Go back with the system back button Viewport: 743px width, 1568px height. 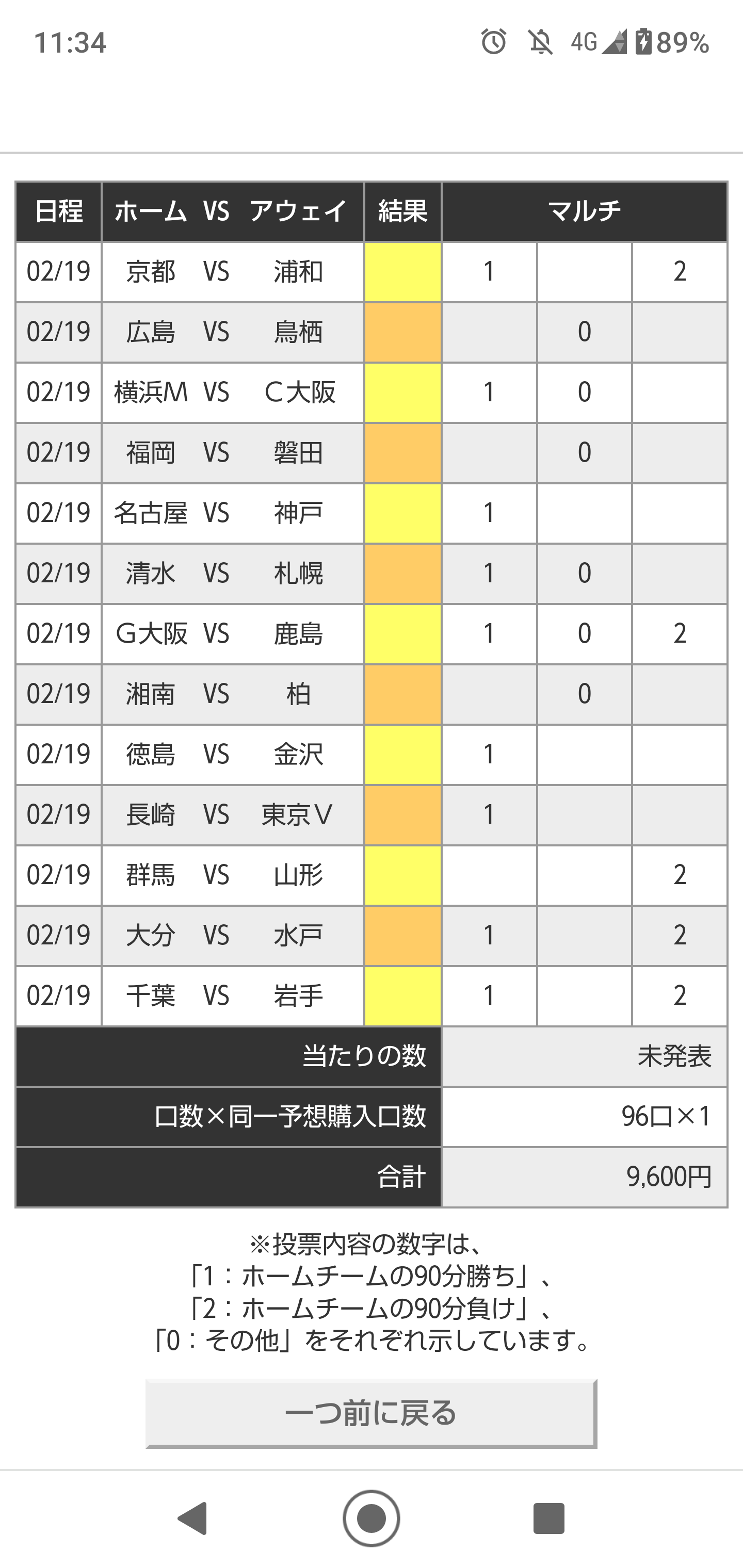[x=192, y=1518]
